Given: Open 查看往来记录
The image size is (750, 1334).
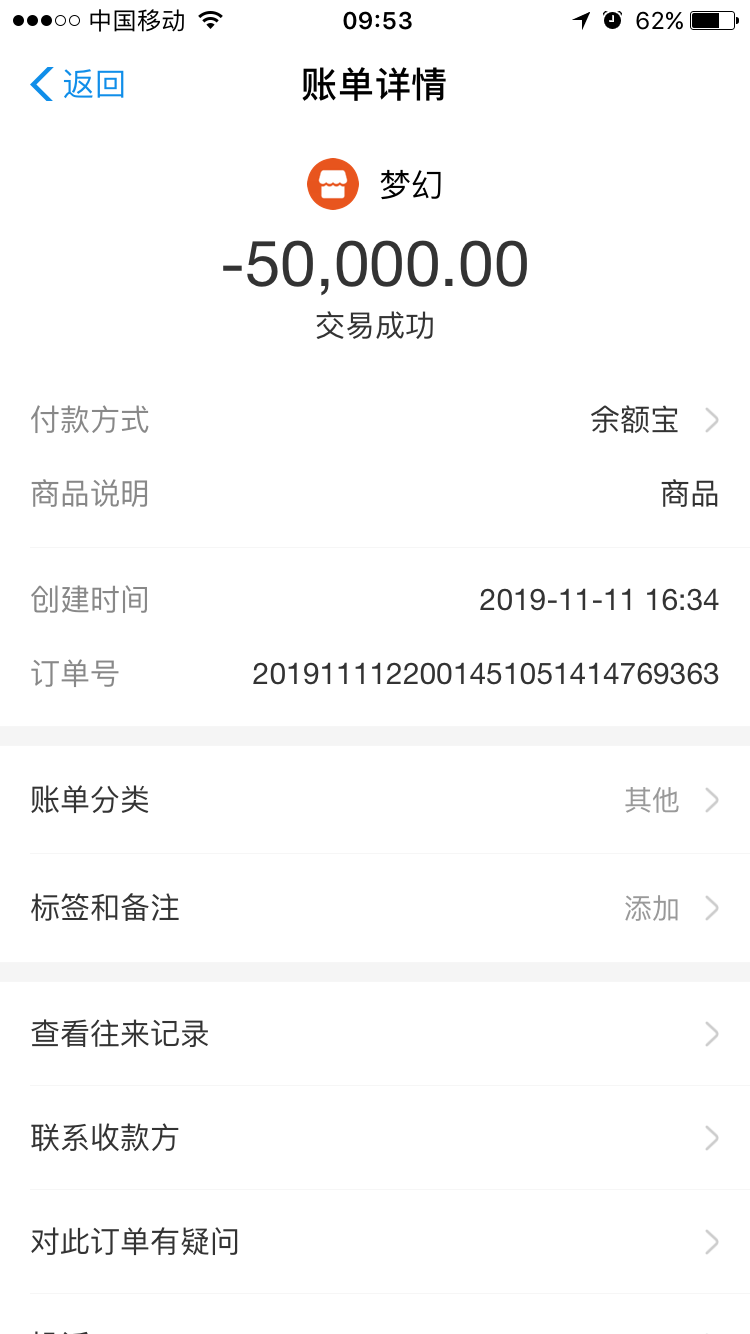Looking at the screenshot, I should coord(375,1034).
